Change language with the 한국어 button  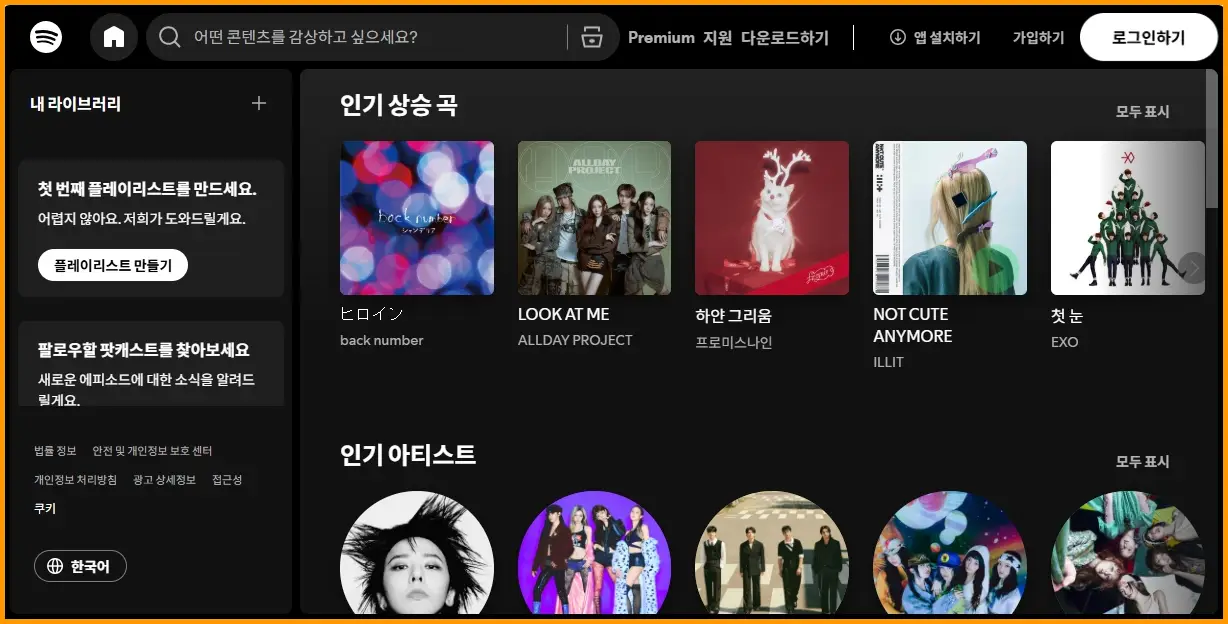click(81, 566)
